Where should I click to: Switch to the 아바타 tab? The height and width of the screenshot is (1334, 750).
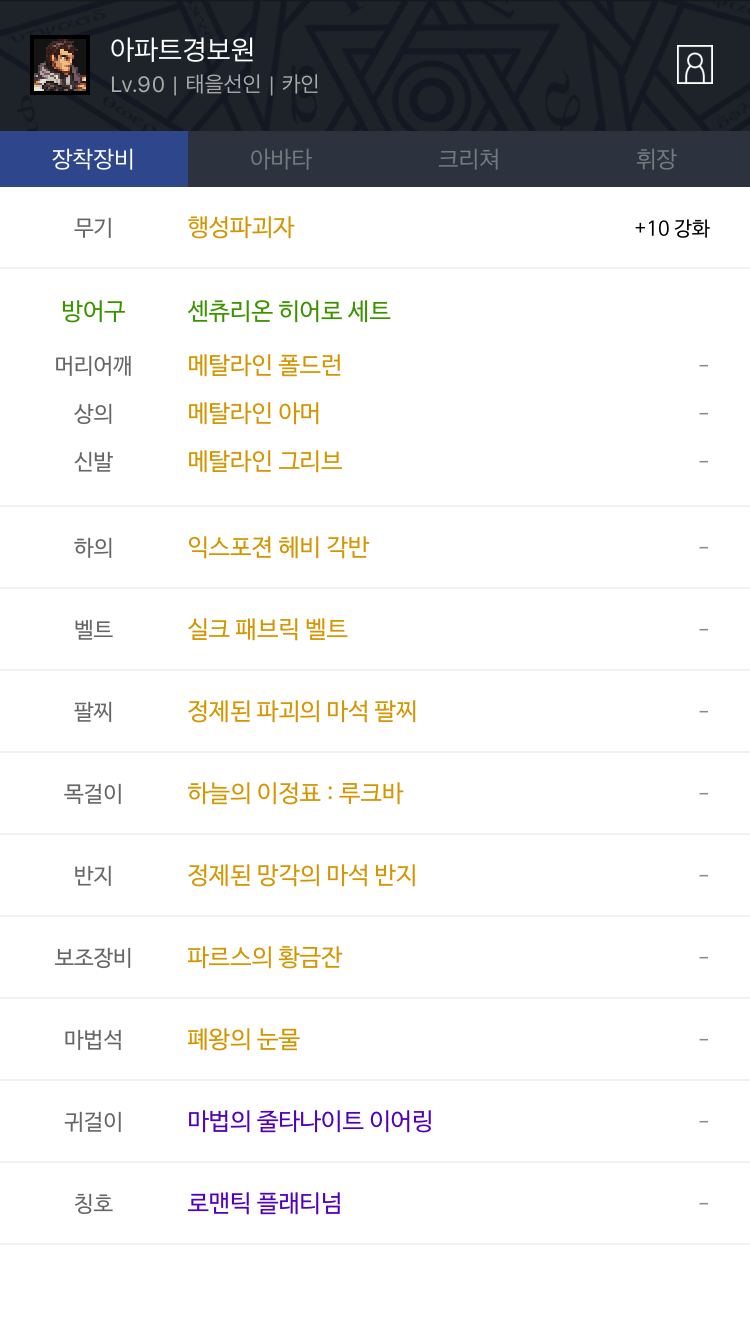coord(281,159)
